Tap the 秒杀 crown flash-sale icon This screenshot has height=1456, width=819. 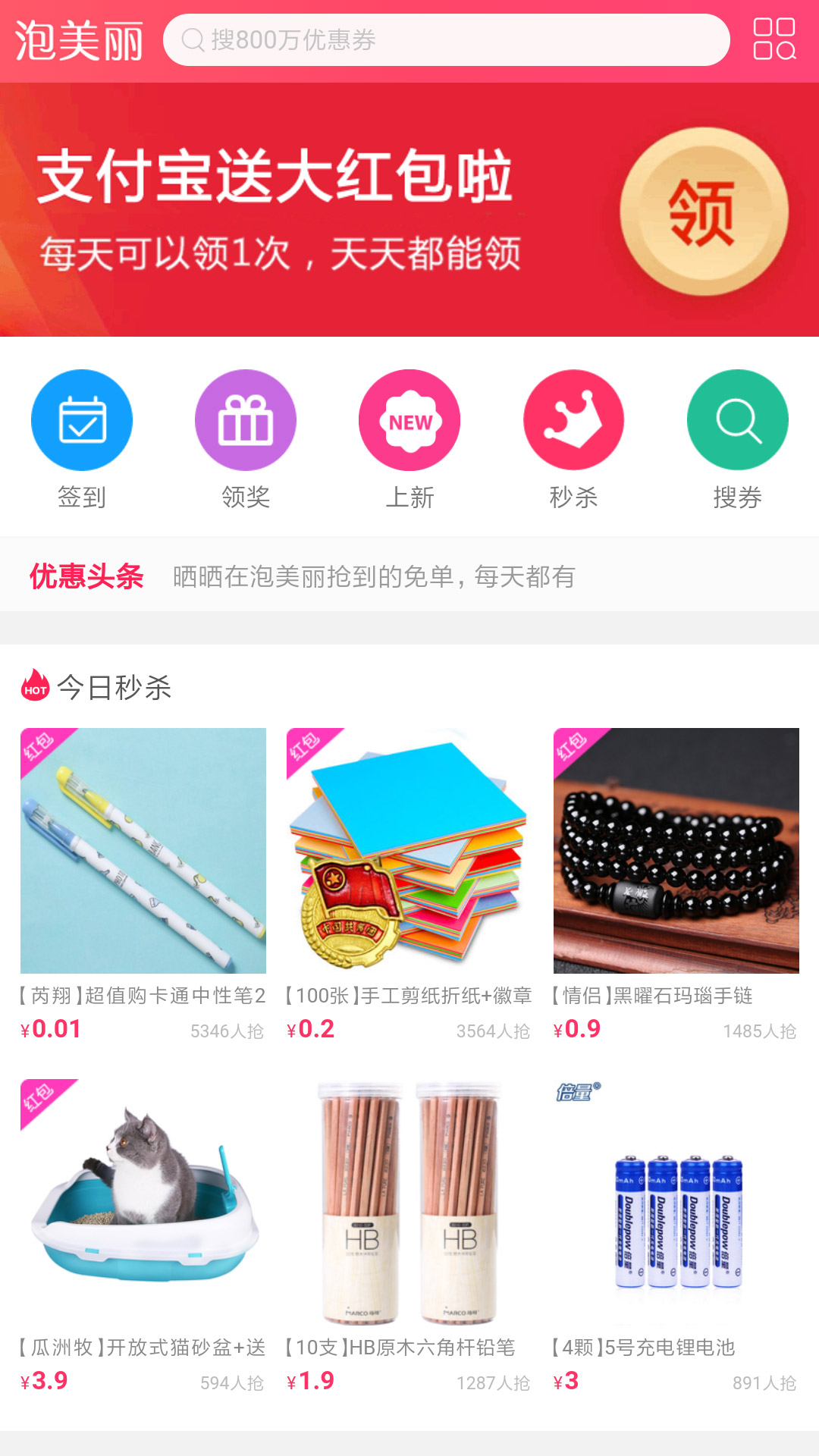573,419
